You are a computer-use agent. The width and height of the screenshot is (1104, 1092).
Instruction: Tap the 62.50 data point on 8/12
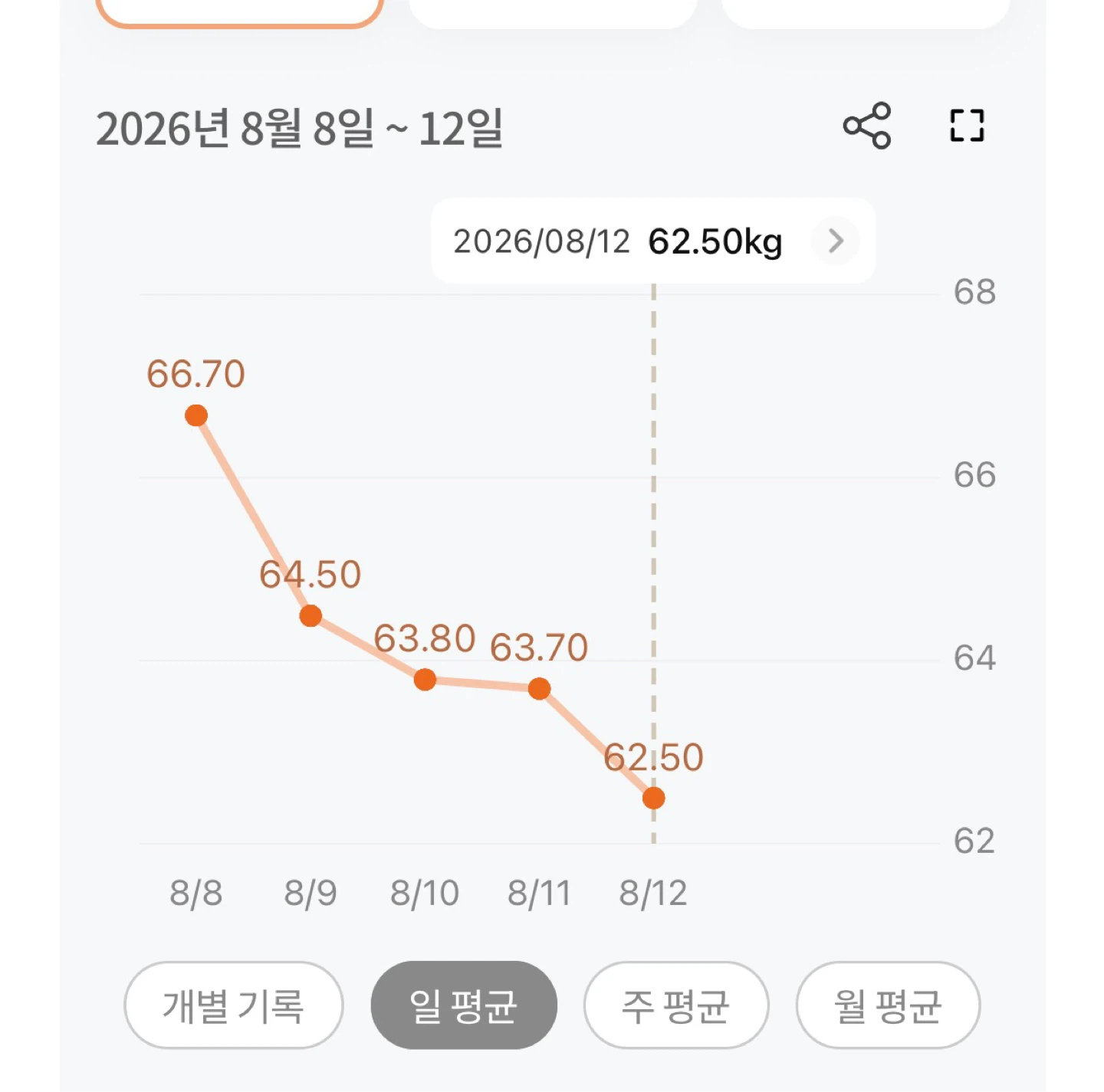pos(653,798)
